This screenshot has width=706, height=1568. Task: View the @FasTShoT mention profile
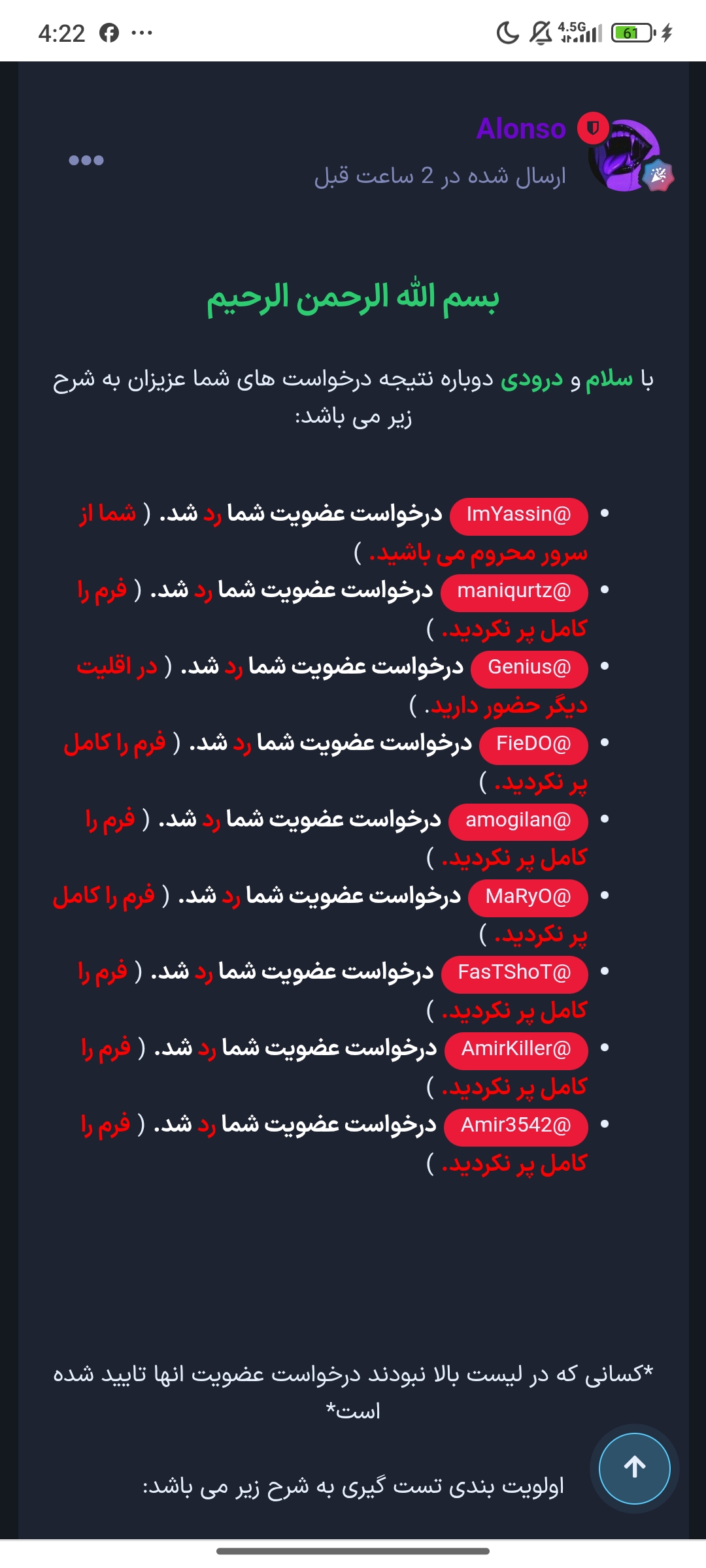pos(514,973)
